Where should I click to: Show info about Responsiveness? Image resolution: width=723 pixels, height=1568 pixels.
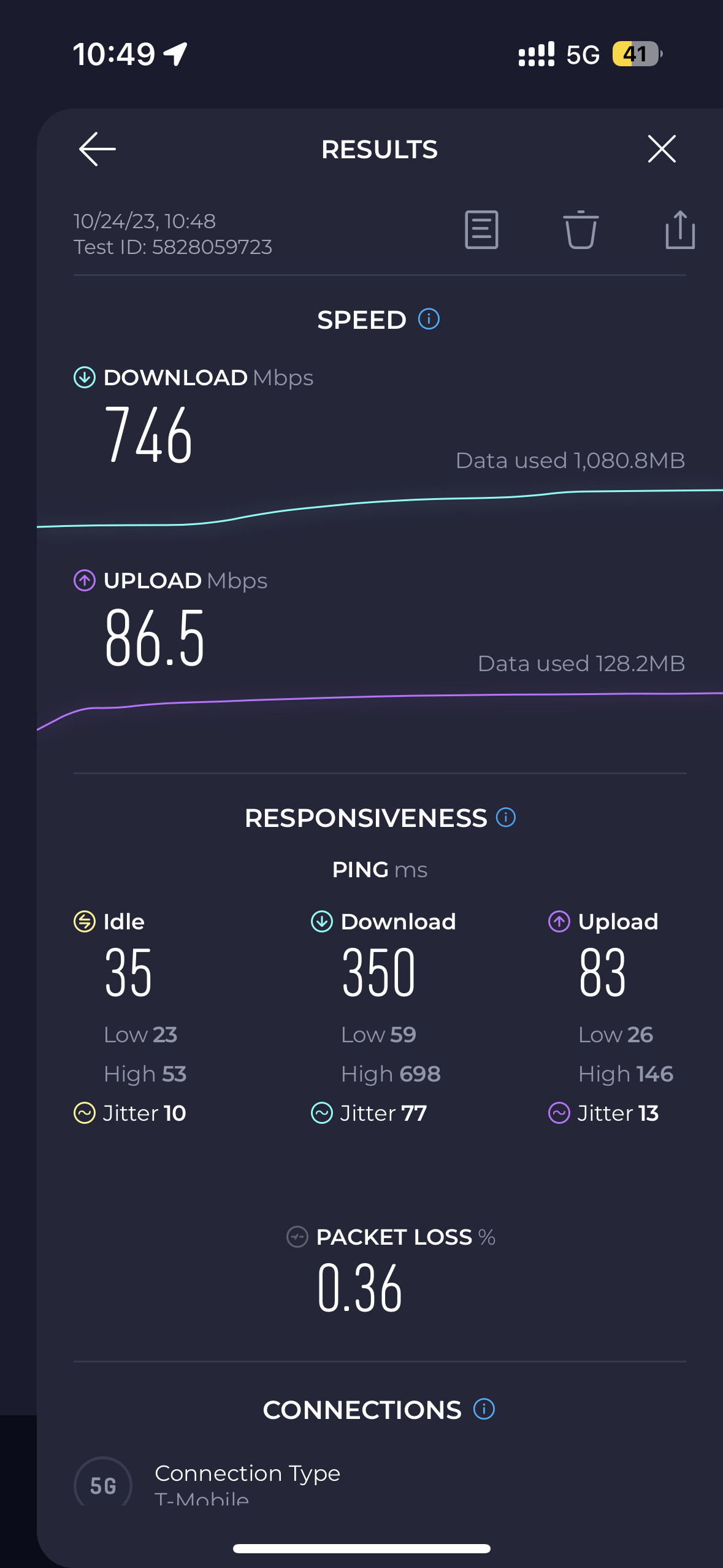pos(506,817)
